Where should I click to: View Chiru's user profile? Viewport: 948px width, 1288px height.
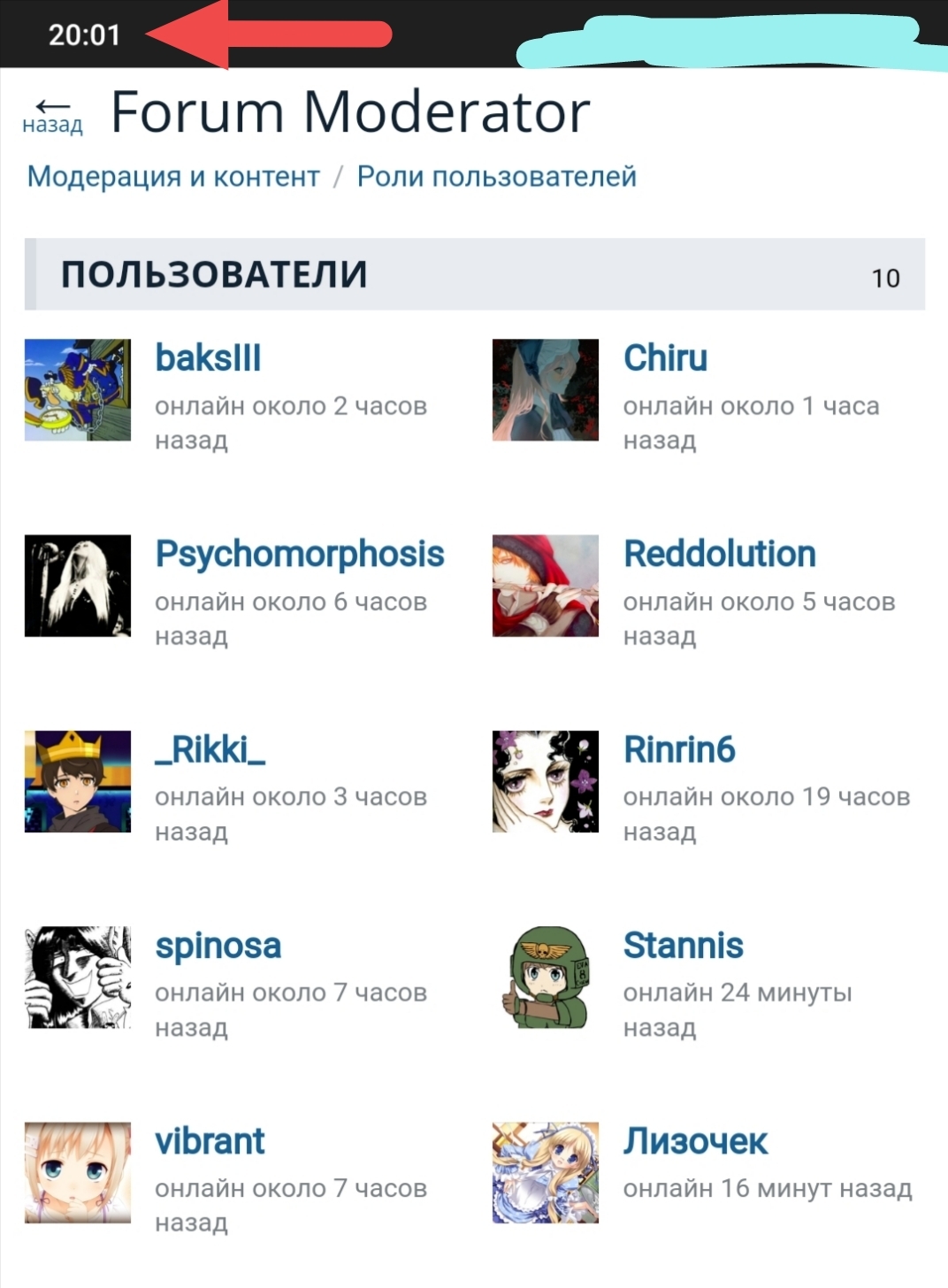coord(665,358)
